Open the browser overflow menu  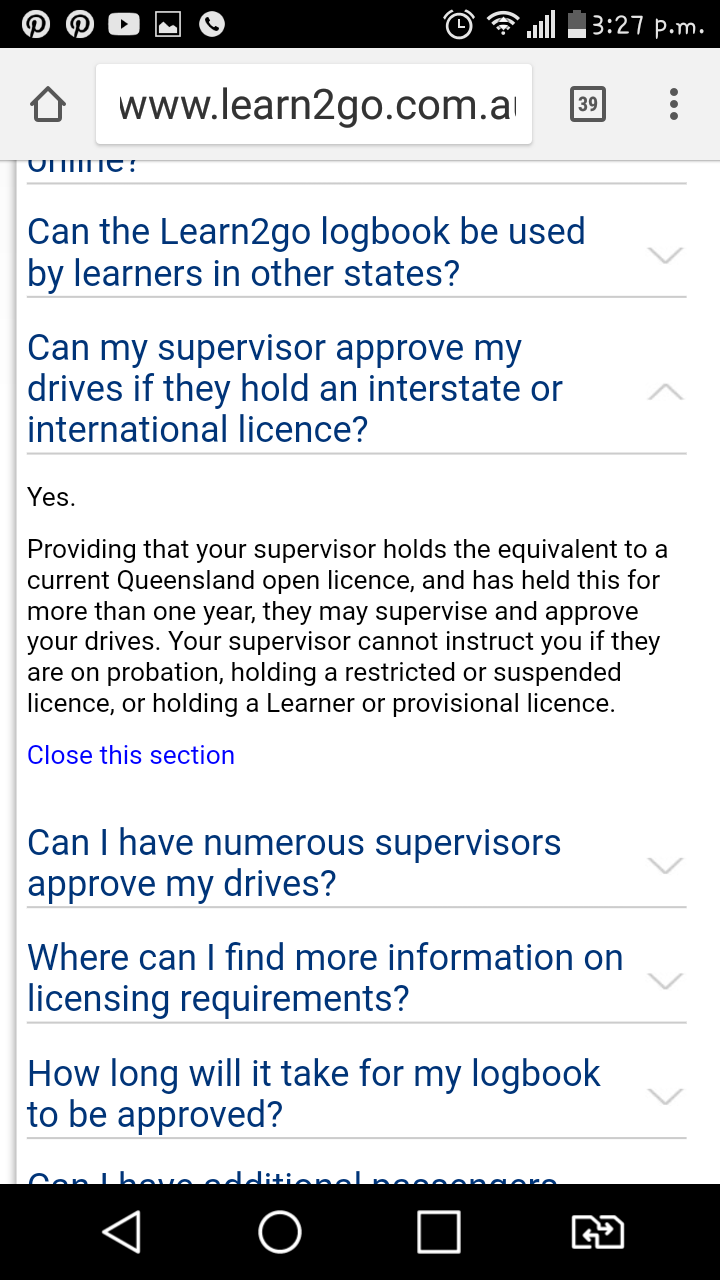coord(674,104)
